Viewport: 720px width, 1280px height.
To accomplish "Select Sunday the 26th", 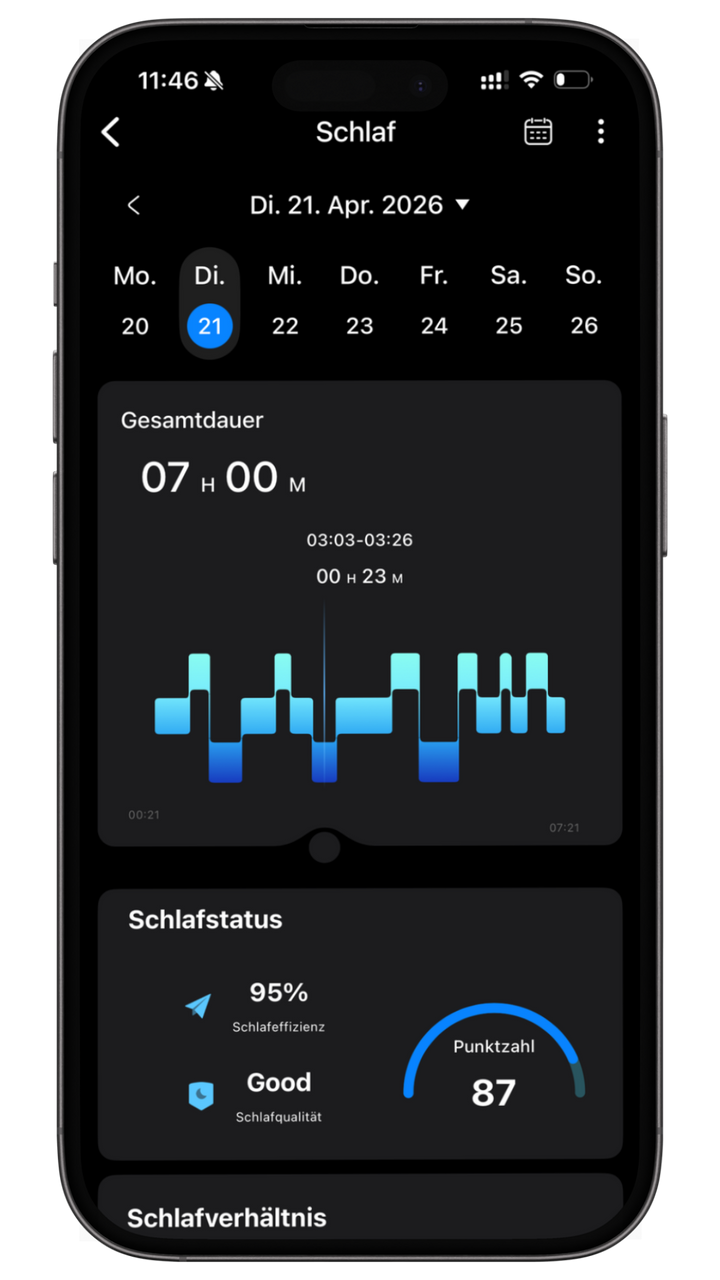I will pos(584,300).
